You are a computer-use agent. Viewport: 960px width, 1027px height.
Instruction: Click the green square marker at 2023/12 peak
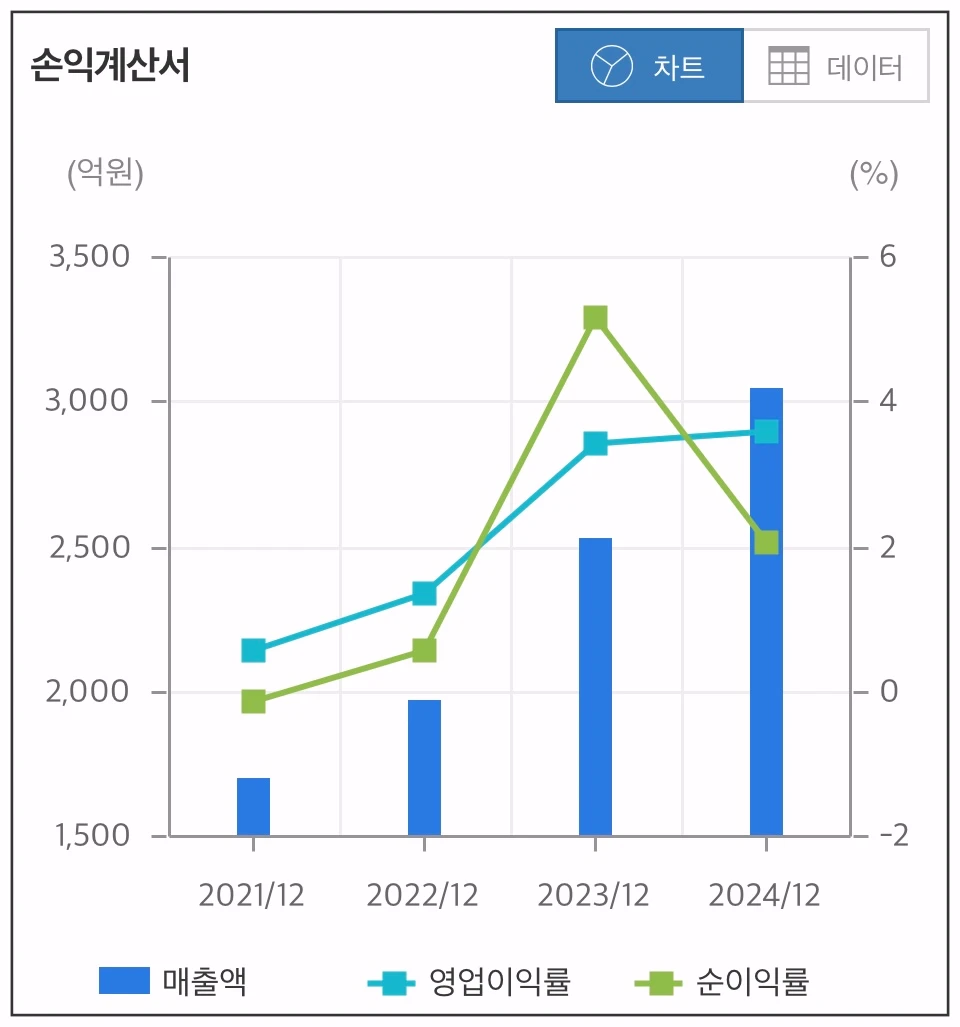(x=594, y=317)
